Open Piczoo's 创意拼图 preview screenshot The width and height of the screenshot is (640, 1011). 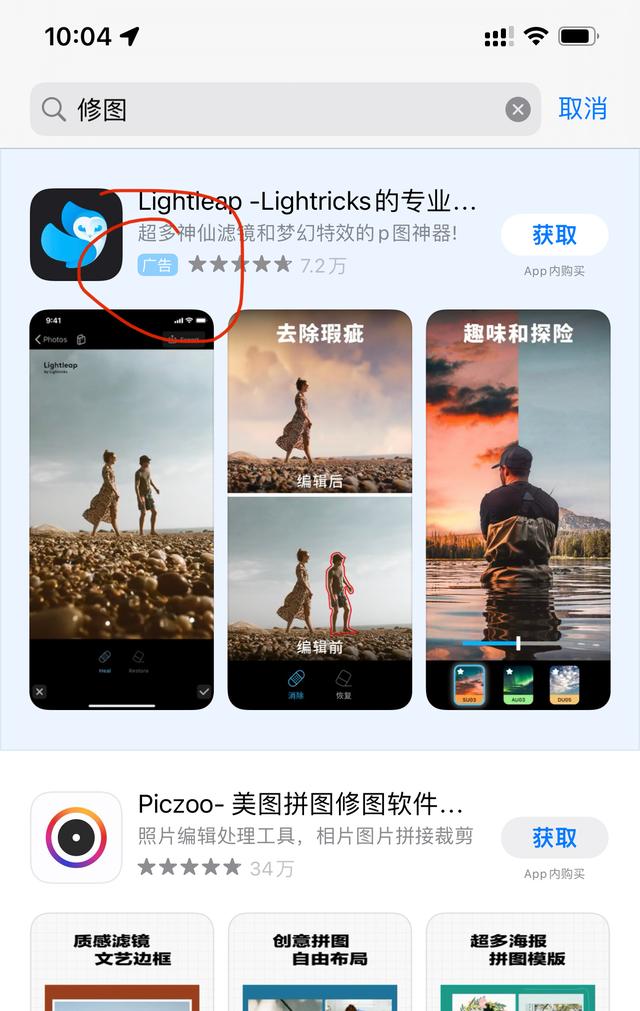tap(320, 960)
